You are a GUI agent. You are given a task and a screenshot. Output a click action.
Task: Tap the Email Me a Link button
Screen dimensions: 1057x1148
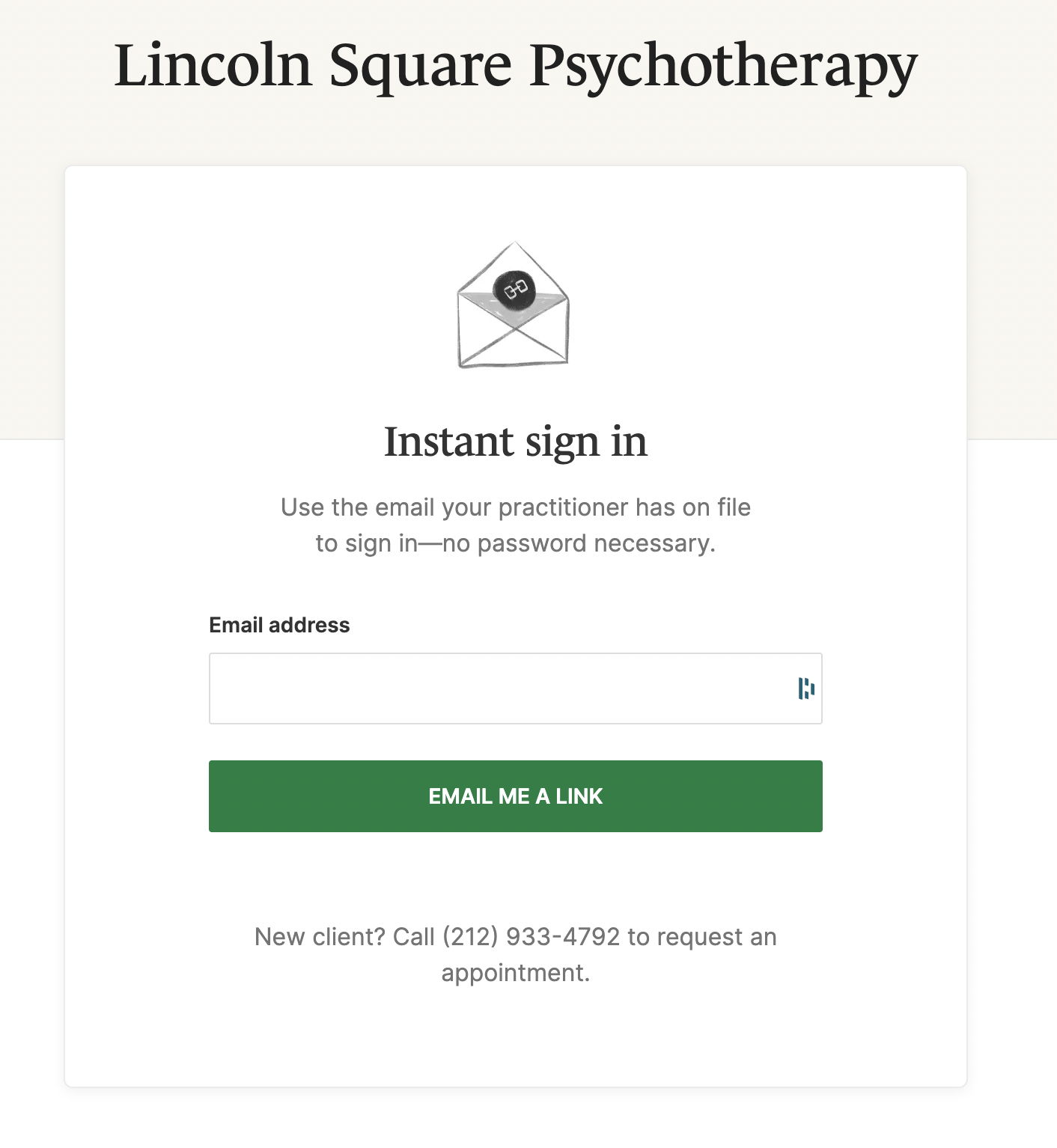(x=515, y=796)
